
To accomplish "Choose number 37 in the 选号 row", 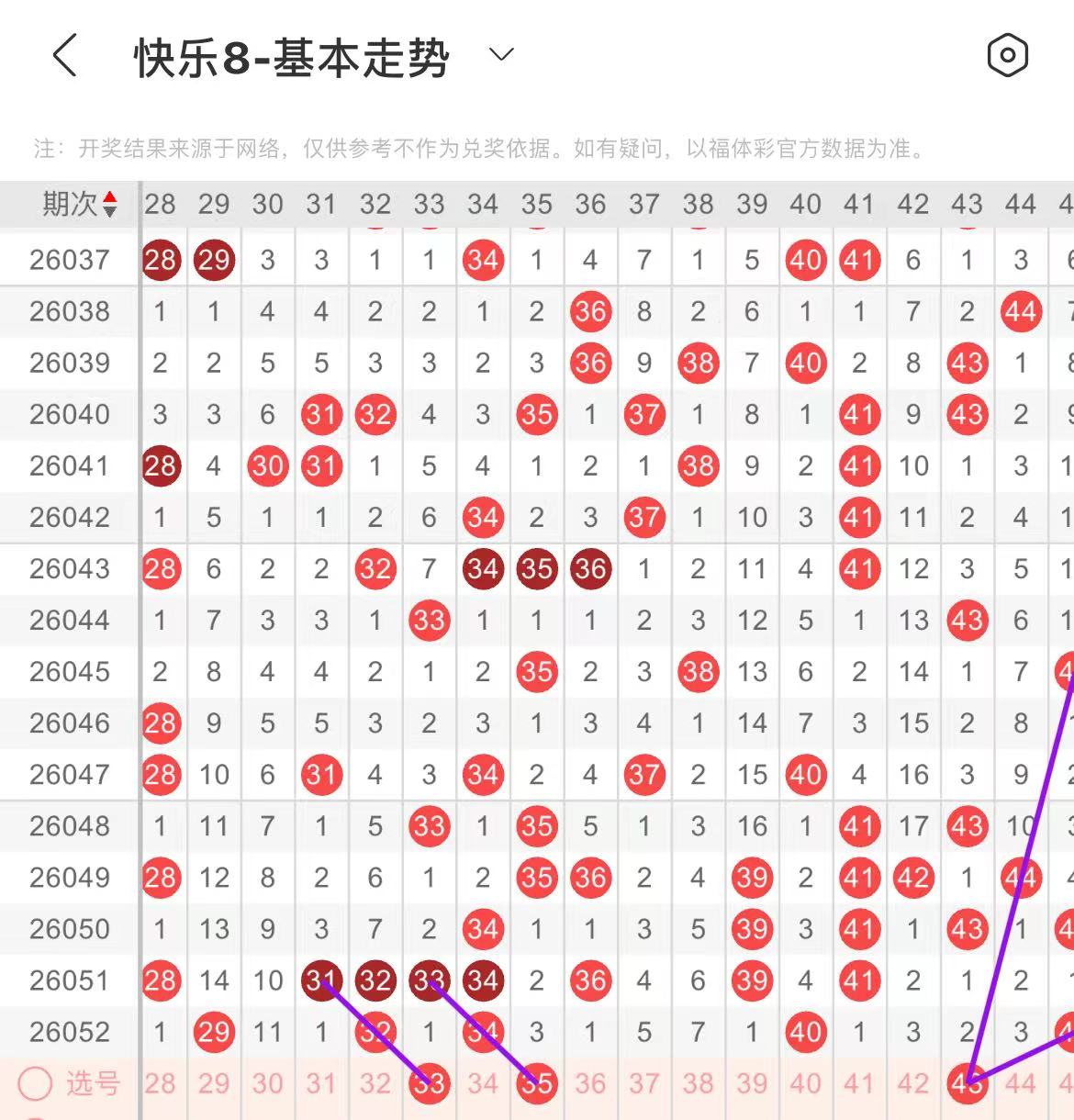I will pos(644,1083).
